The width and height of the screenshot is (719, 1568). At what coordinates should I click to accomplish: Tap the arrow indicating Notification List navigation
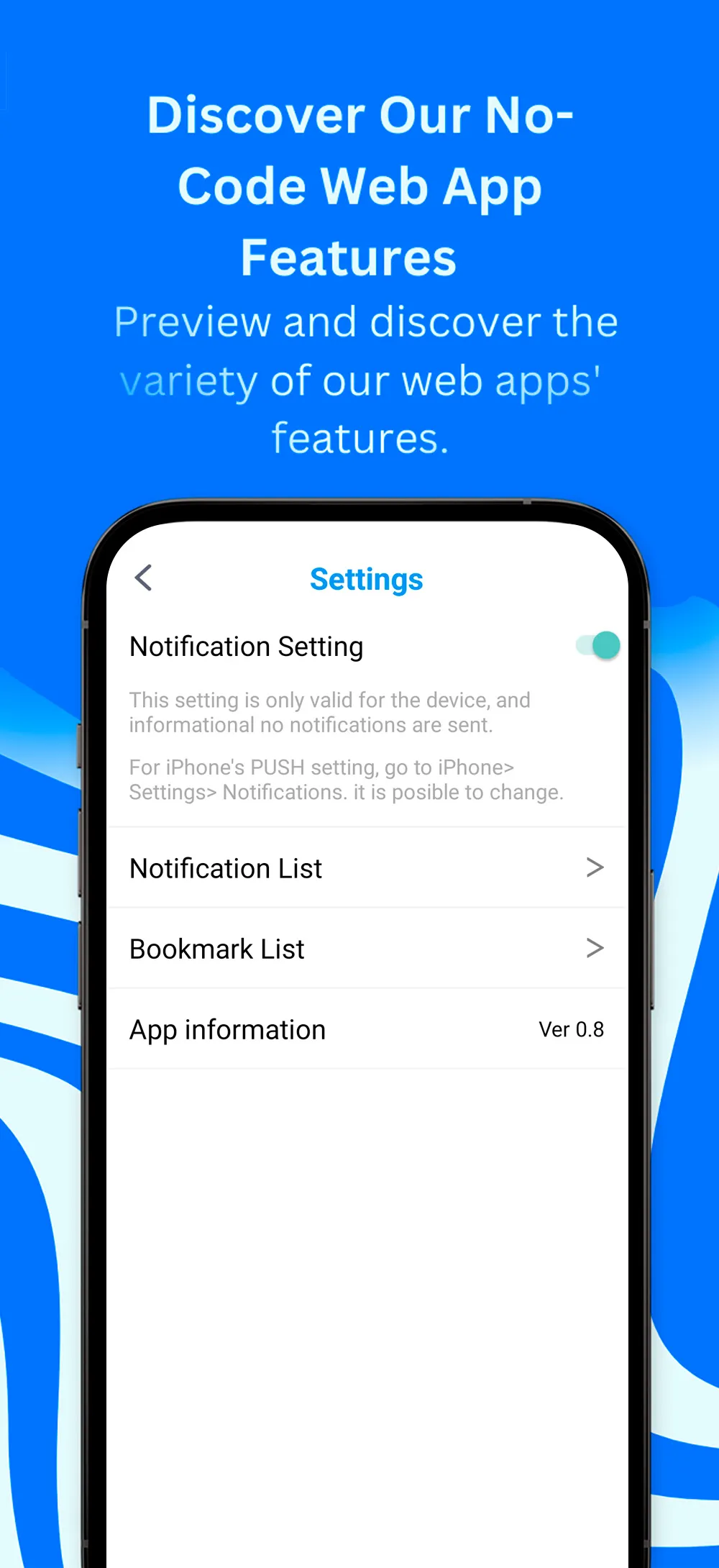(595, 867)
